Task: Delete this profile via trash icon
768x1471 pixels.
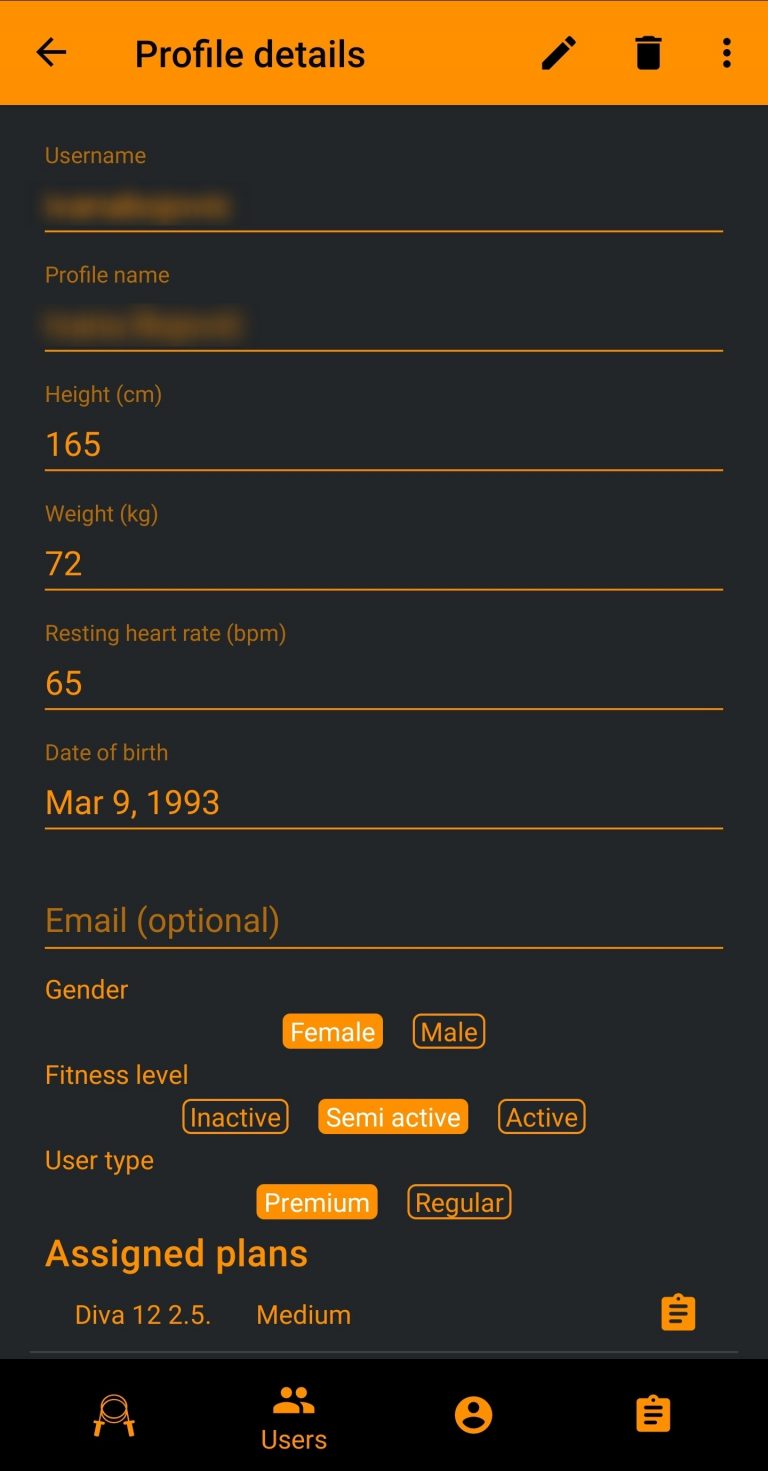Action: 648,53
